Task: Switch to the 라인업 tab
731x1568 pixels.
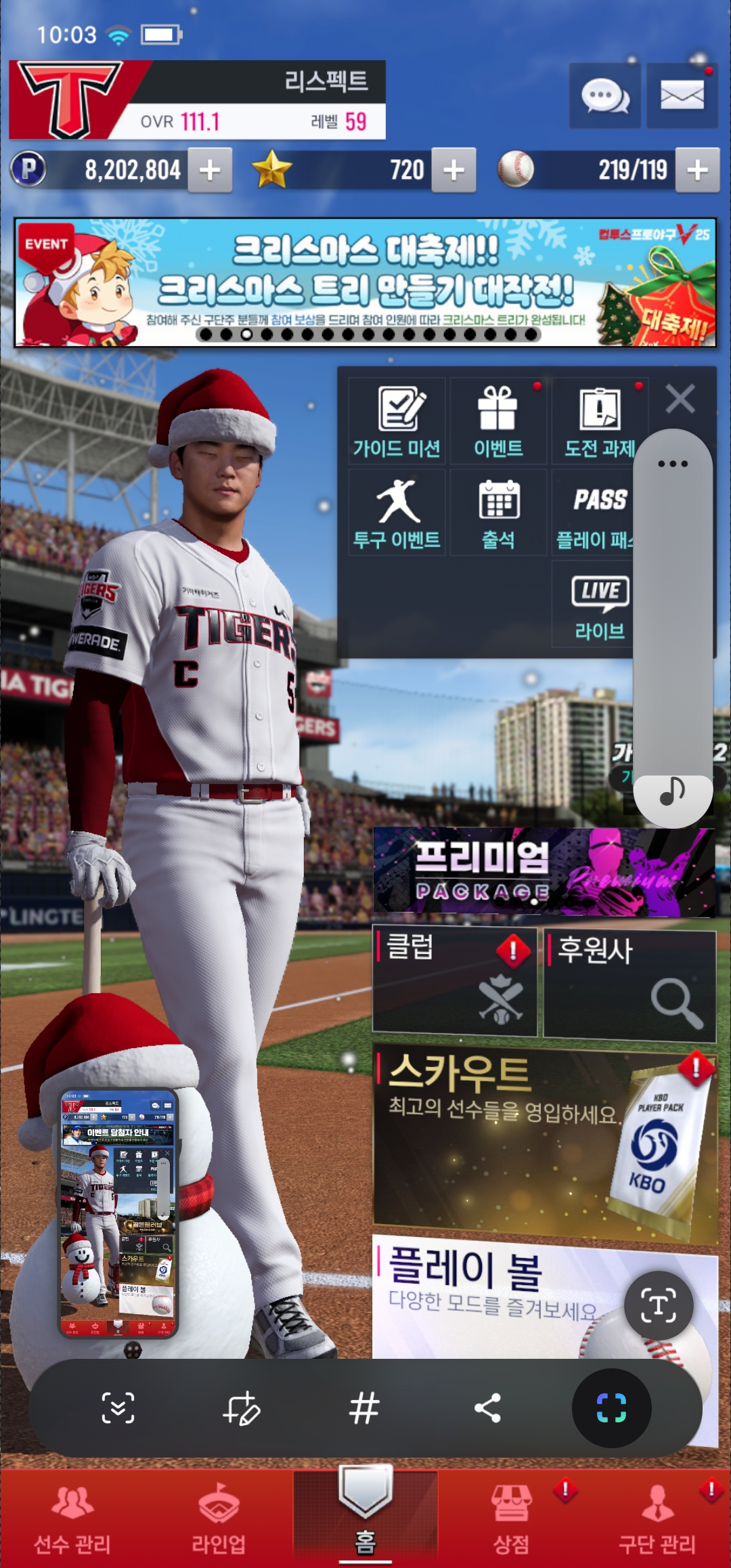Action: tap(219, 1519)
